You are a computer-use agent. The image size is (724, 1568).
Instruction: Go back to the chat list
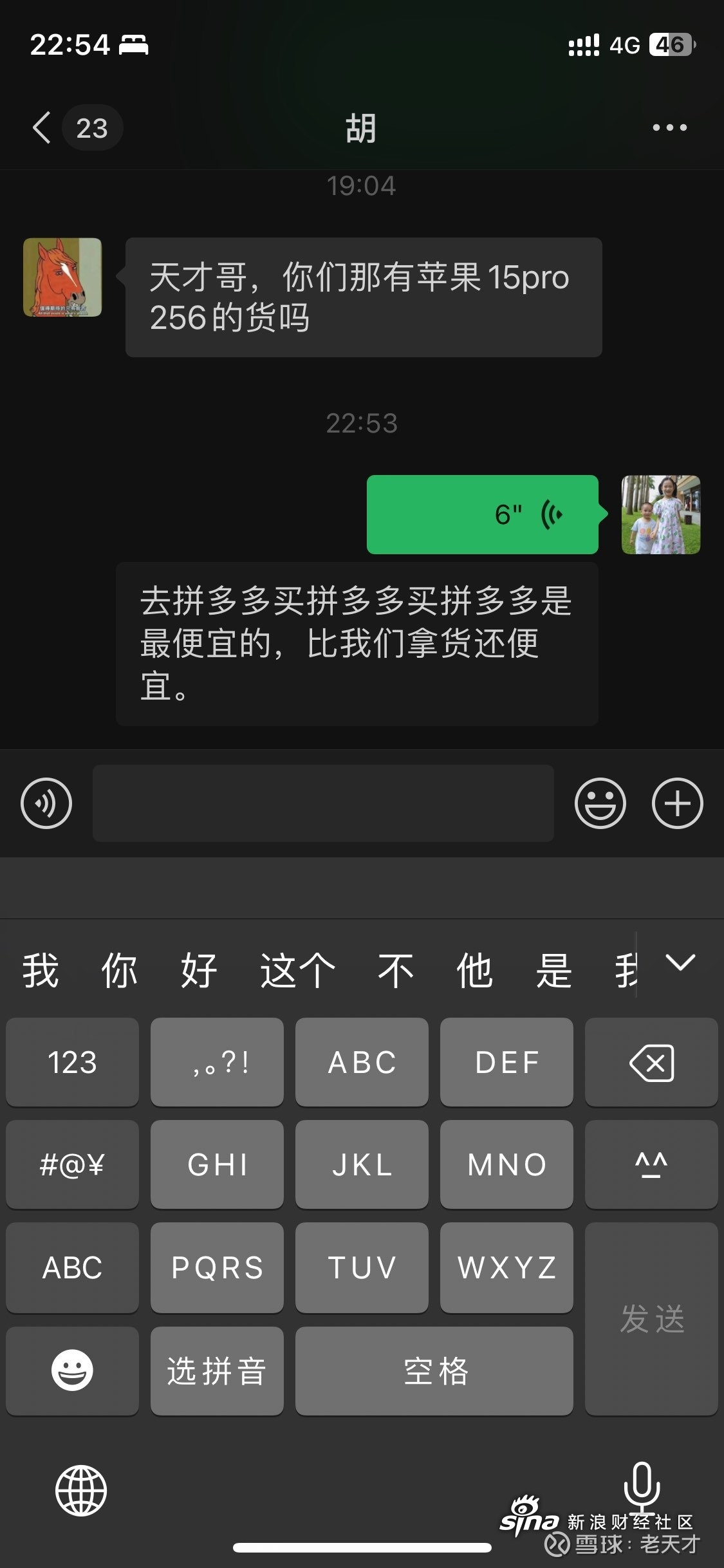42,127
